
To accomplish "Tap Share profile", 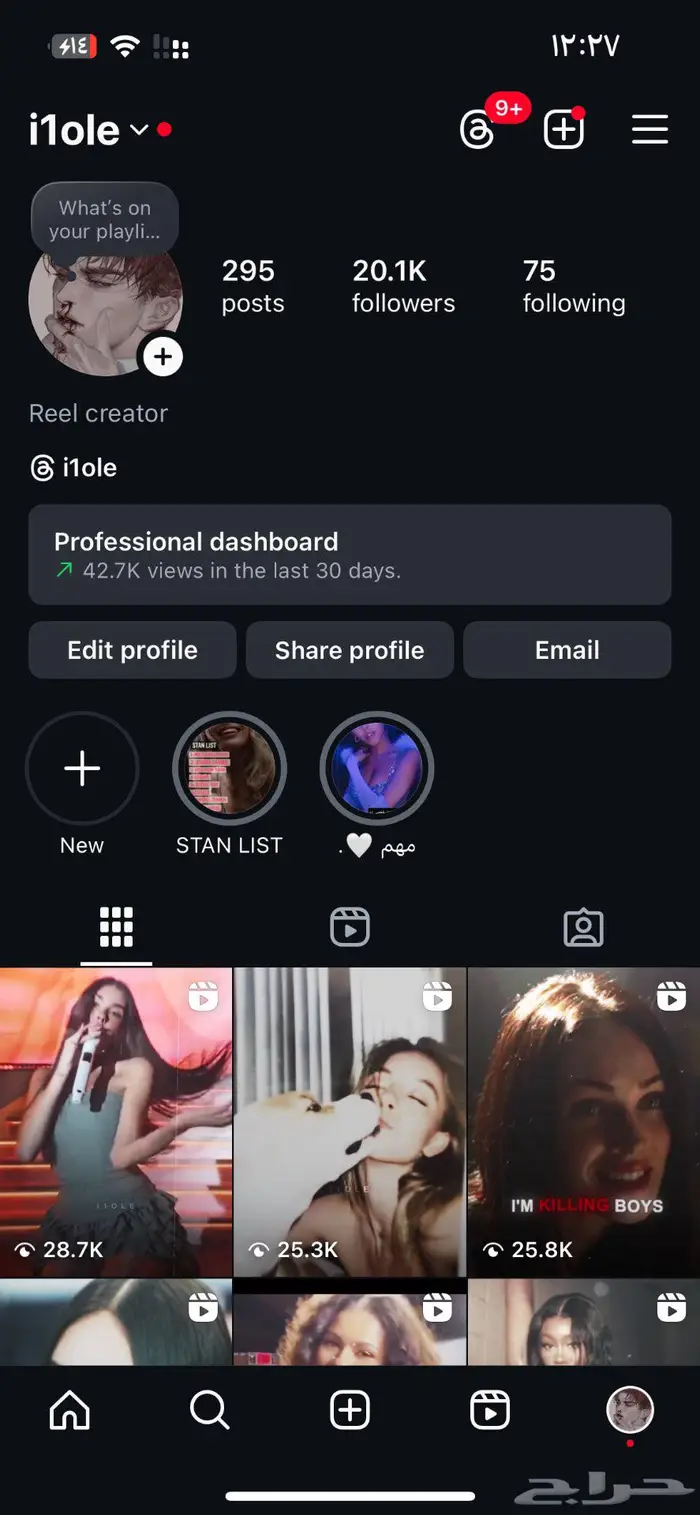I will (x=349, y=650).
